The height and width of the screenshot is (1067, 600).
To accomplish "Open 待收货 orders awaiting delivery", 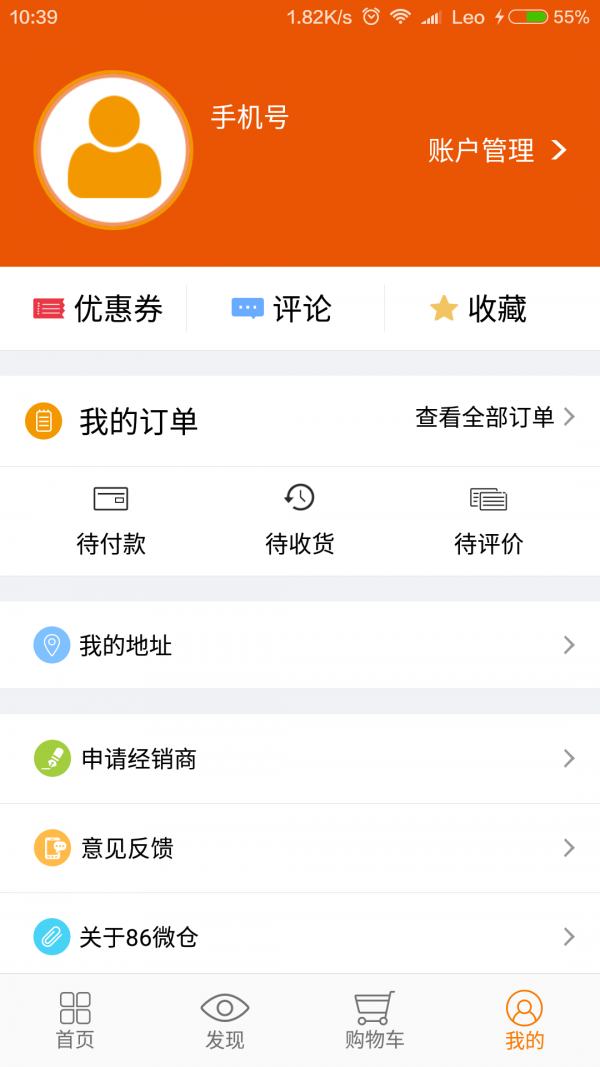I will [x=299, y=520].
